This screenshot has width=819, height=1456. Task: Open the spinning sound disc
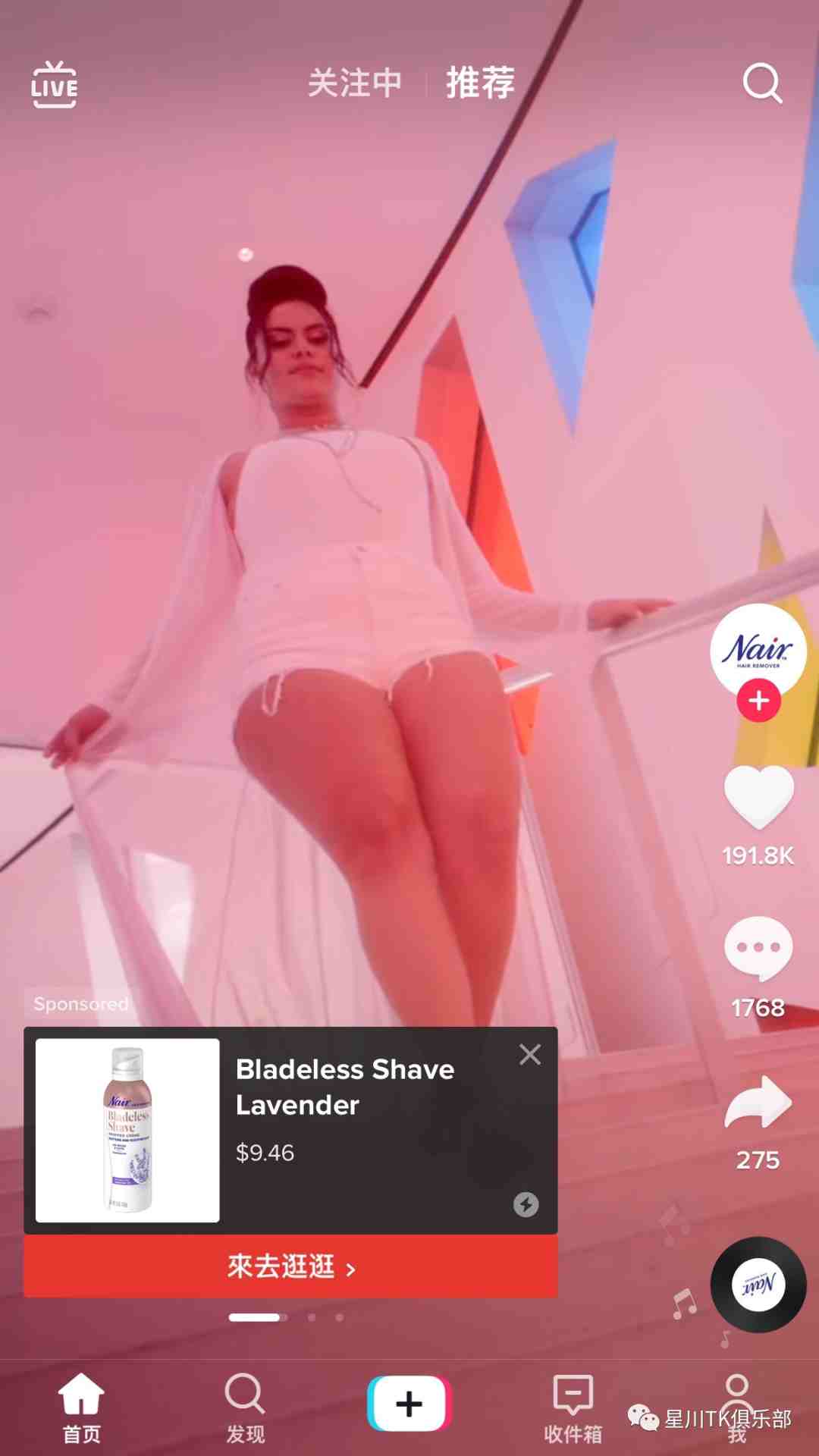click(x=758, y=1285)
